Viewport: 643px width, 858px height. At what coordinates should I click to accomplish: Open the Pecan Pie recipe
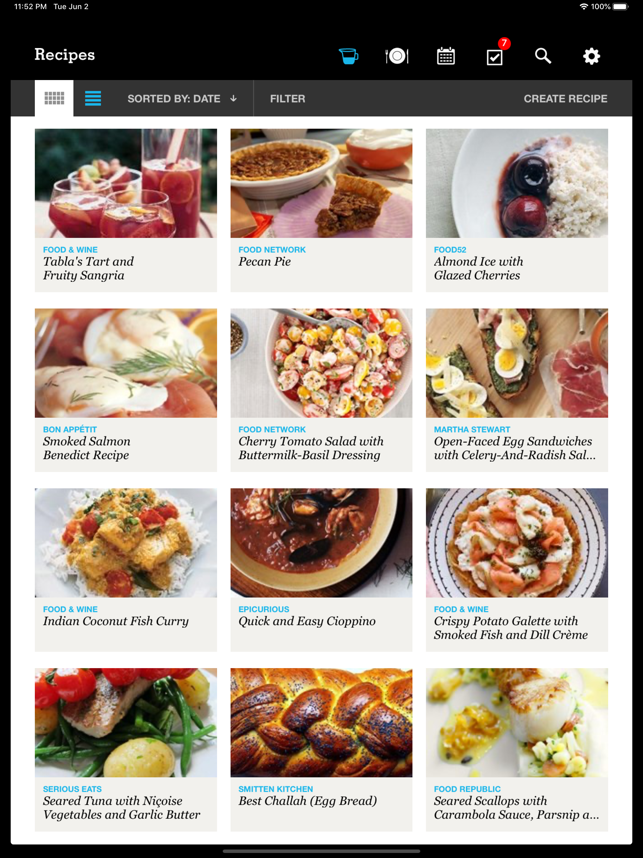tap(321, 210)
